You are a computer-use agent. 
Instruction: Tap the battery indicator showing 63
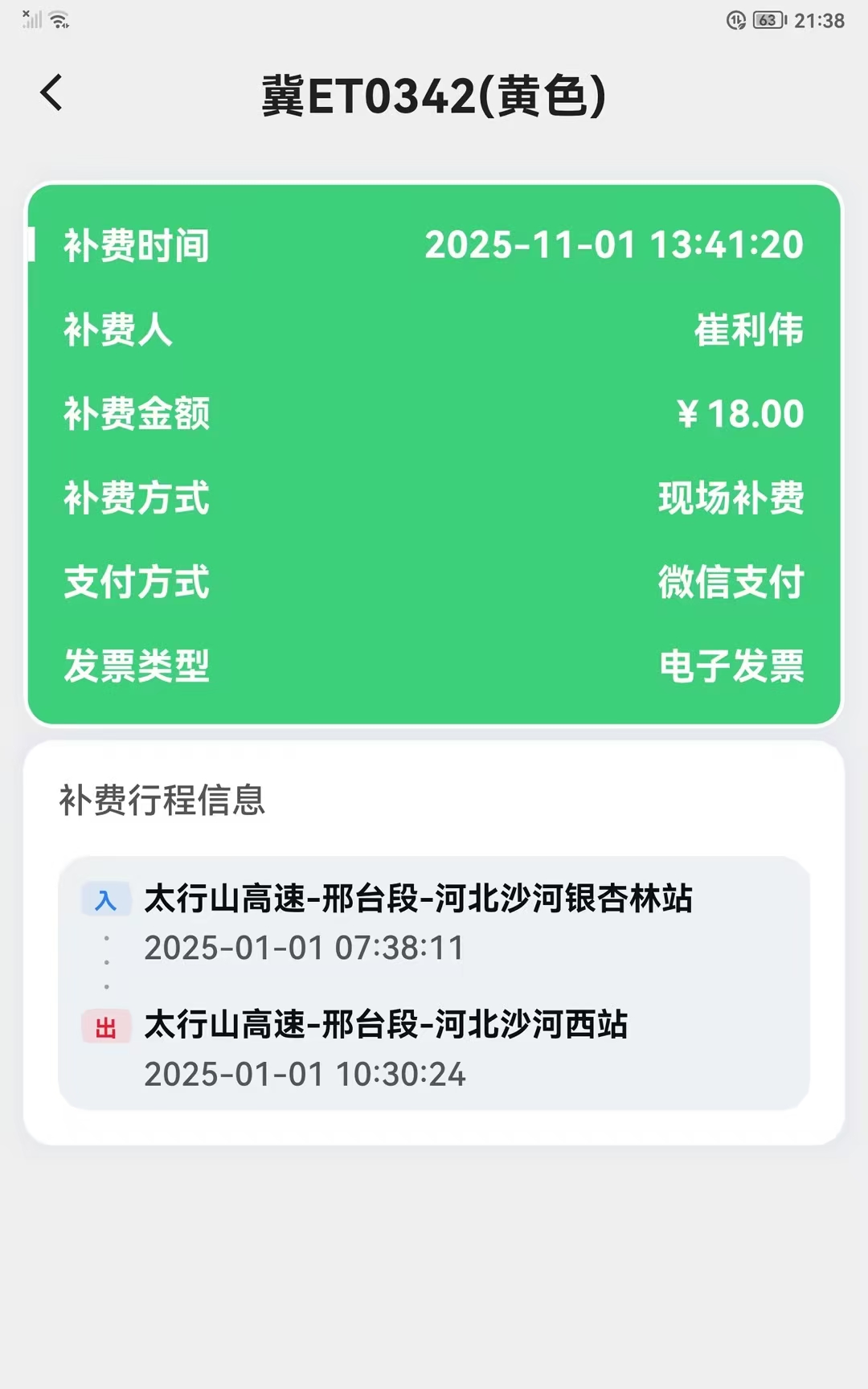(766, 20)
